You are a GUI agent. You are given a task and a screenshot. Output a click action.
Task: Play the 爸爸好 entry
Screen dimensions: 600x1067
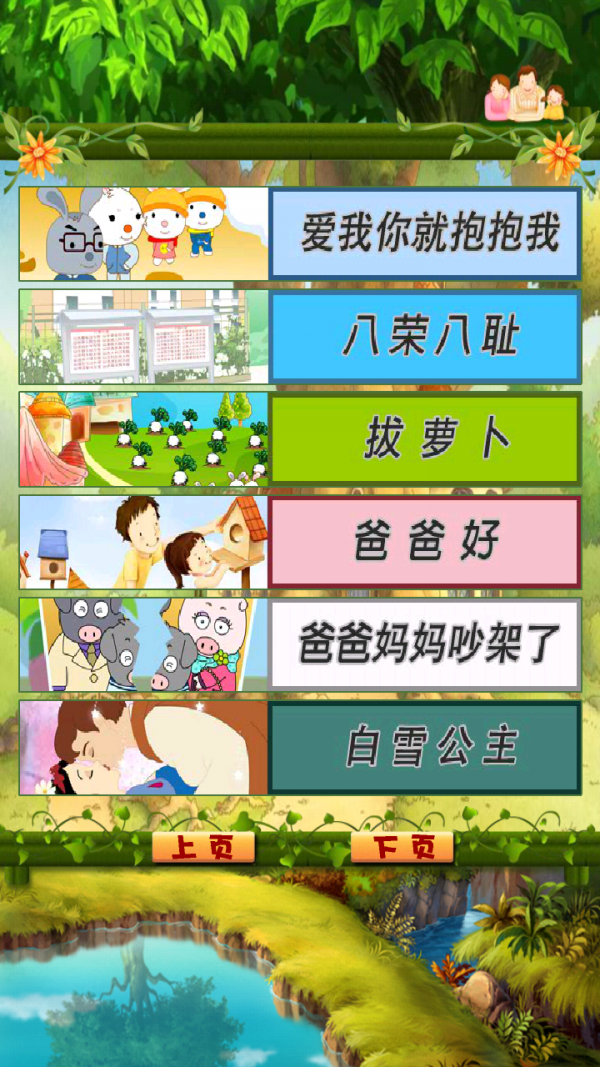425,542
